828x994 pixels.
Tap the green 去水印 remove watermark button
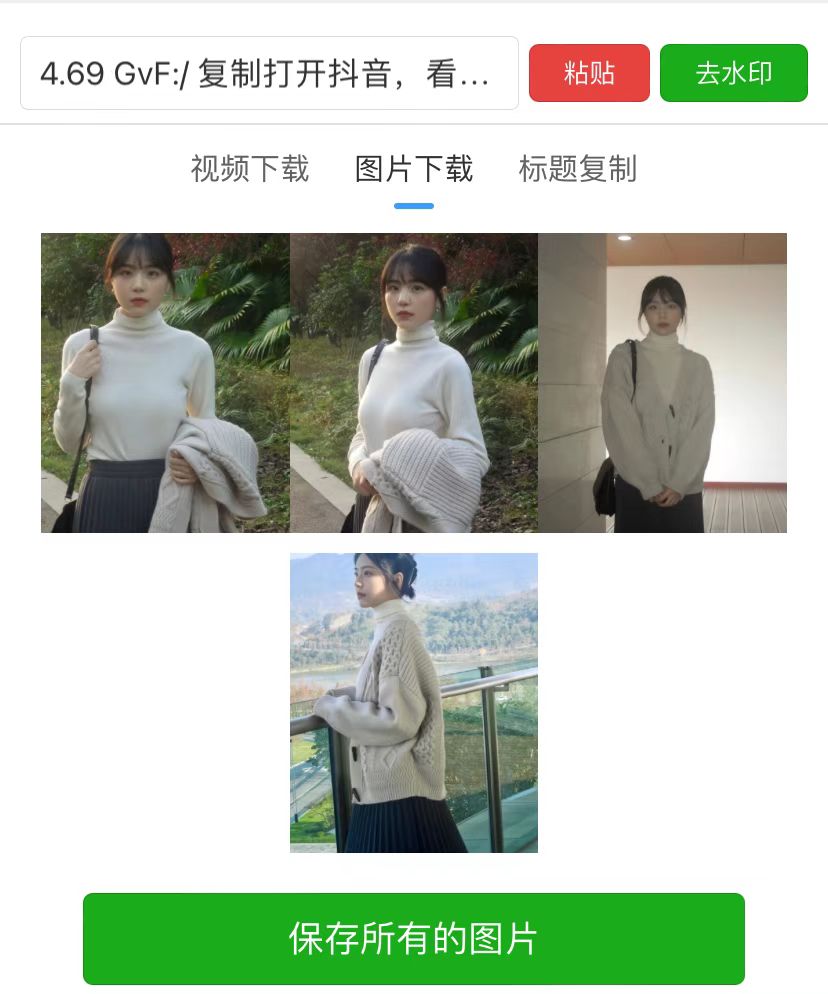point(733,73)
